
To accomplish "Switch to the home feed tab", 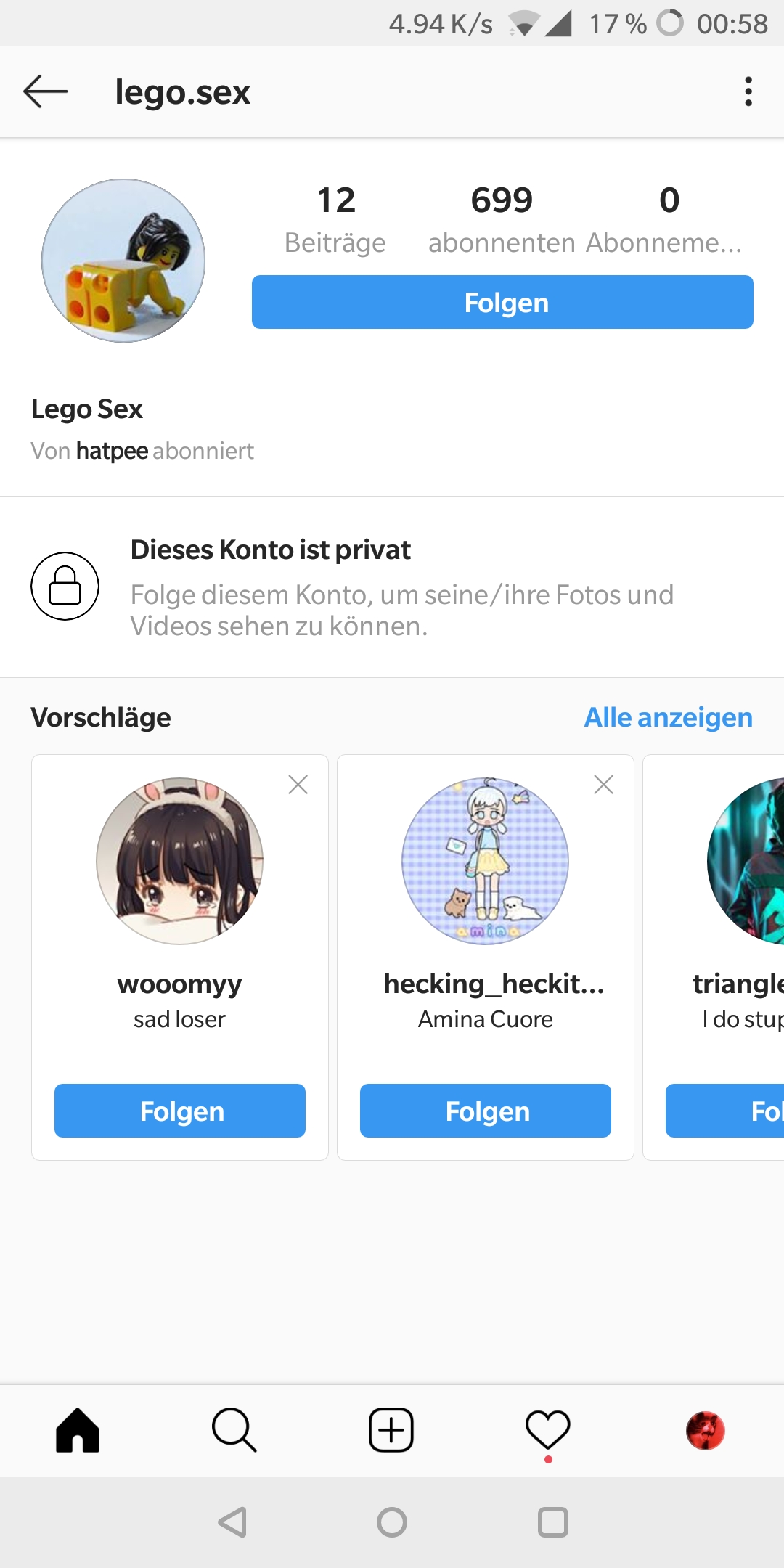I will click(78, 1430).
